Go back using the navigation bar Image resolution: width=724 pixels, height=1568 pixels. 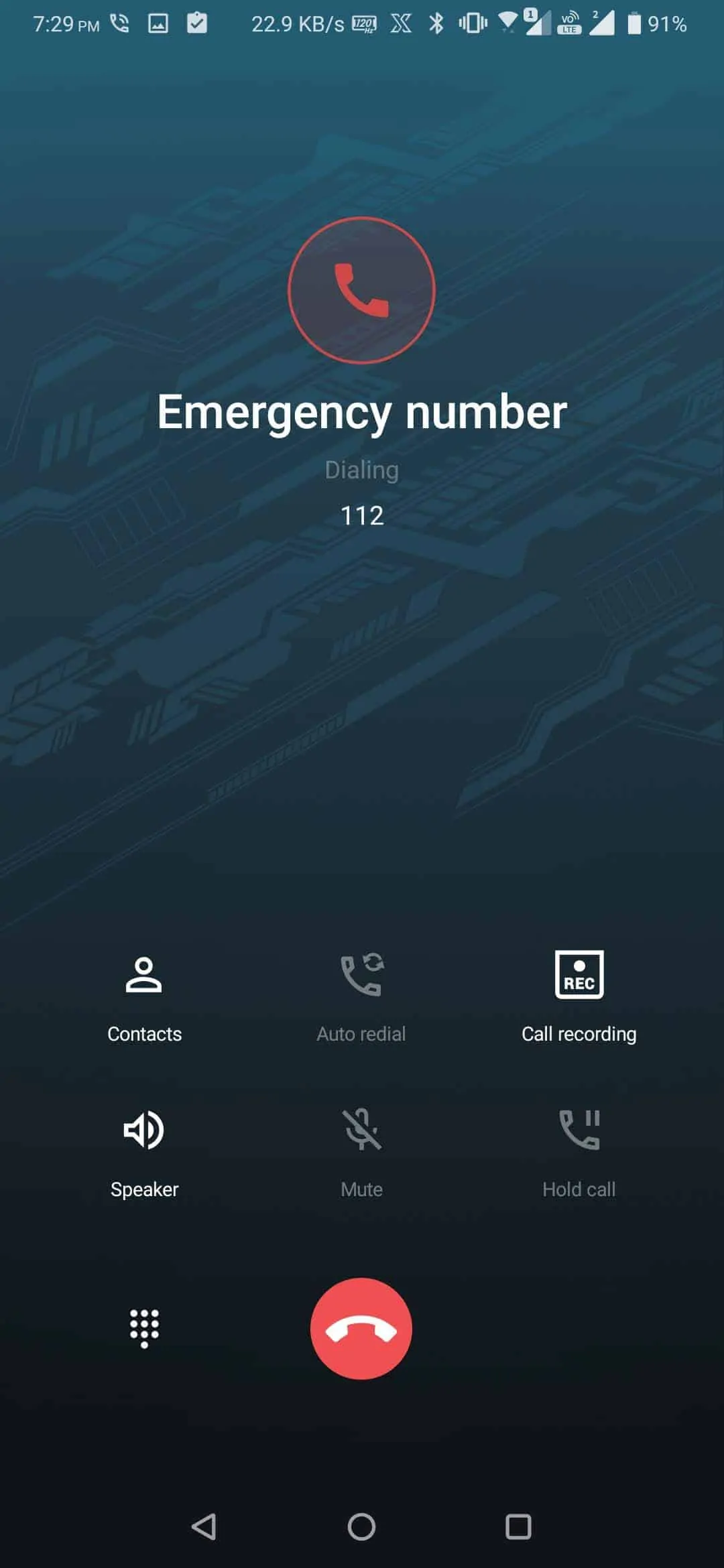click(x=204, y=1526)
